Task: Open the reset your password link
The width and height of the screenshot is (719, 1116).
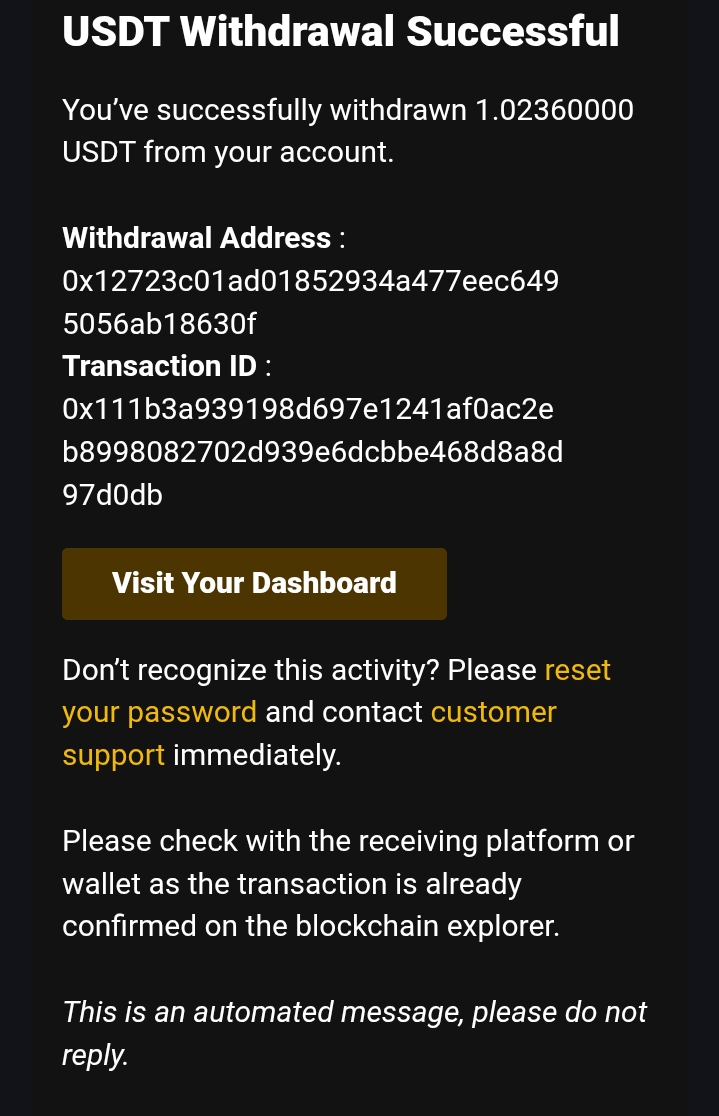Action: [x=159, y=712]
